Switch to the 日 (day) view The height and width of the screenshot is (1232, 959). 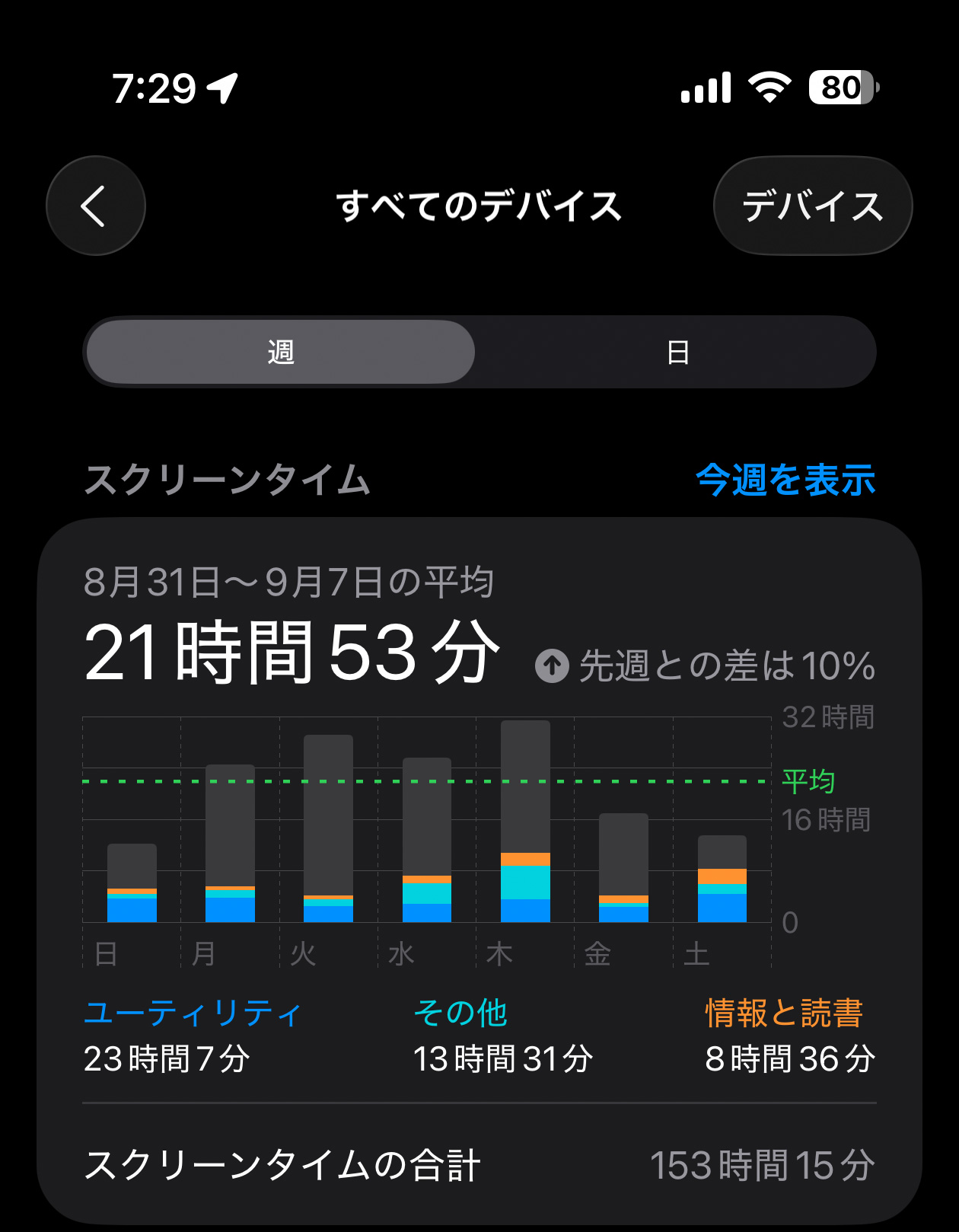(x=677, y=353)
